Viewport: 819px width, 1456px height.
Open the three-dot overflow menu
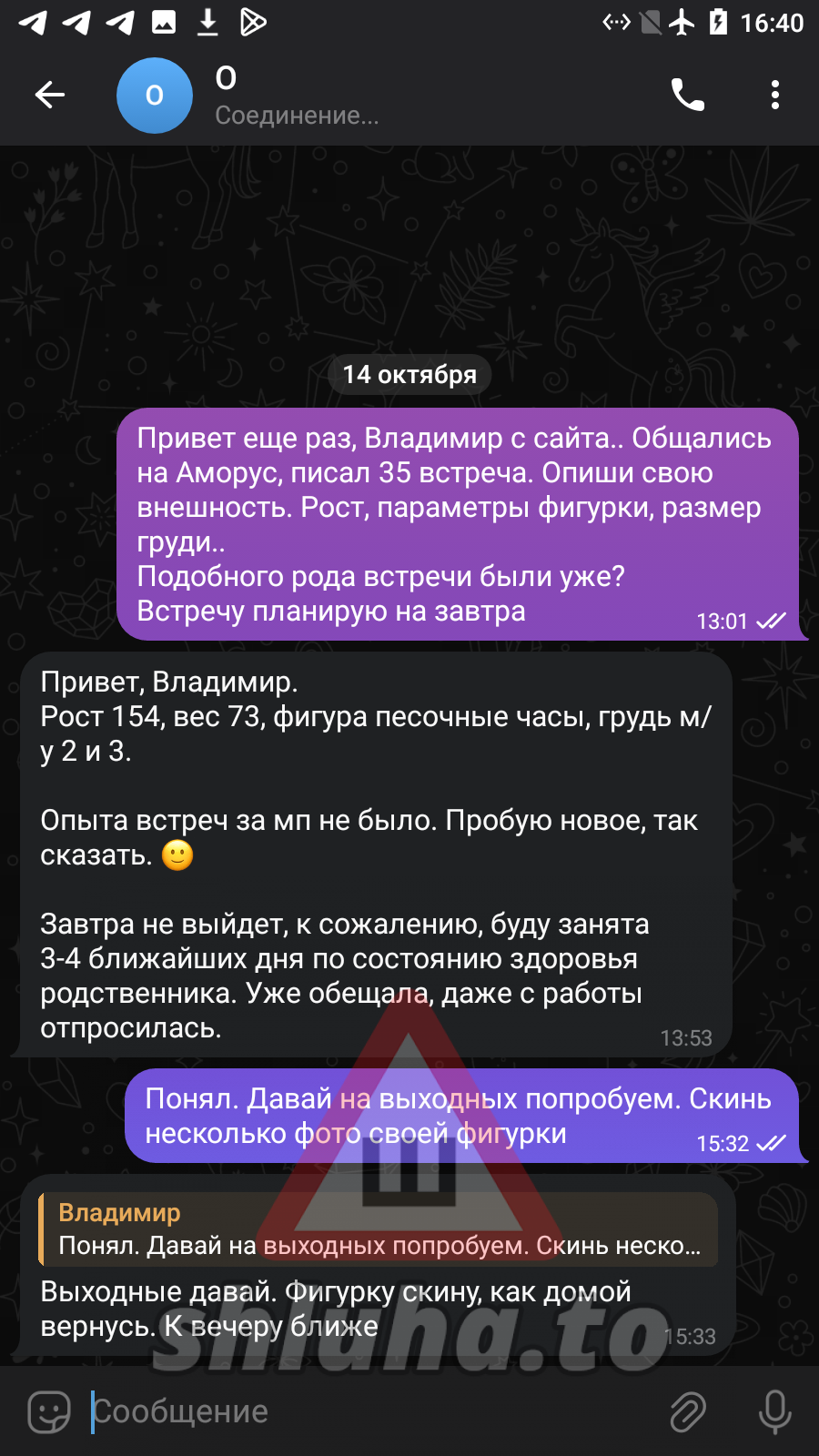coord(774,95)
